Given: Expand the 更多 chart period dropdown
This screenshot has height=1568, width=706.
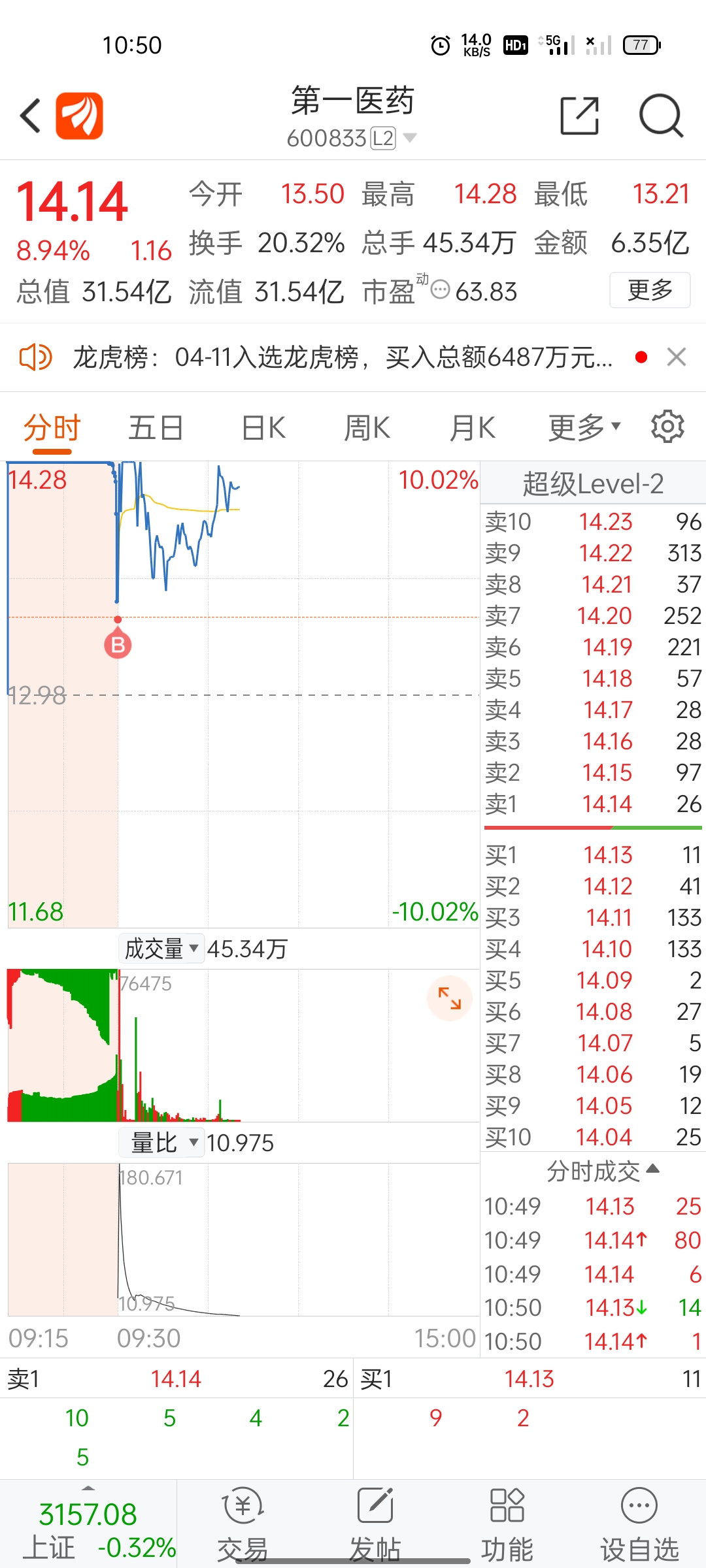Looking at the screenshot, I should (x=584, y=428).
